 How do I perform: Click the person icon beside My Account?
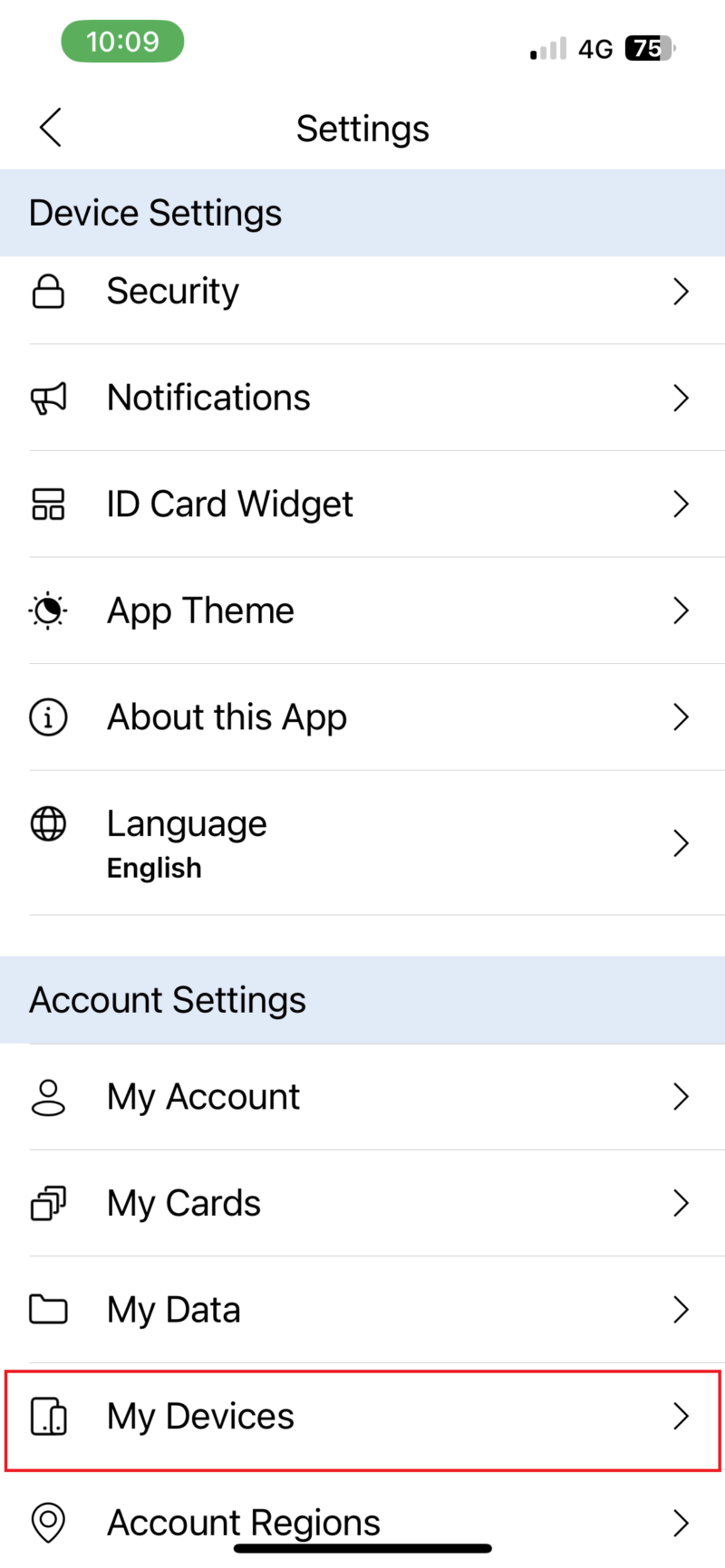coord(48,1097)
